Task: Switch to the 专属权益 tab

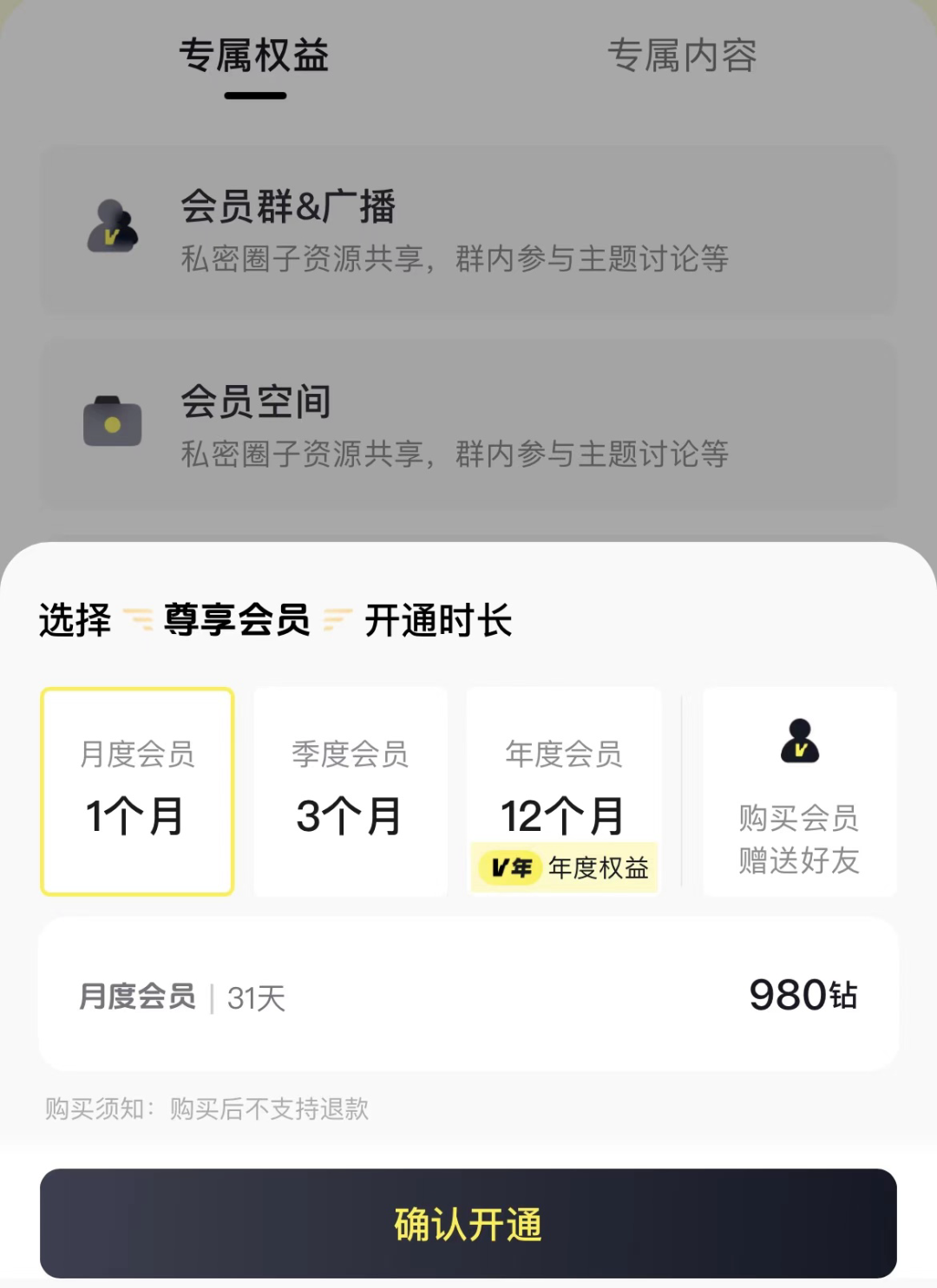Action: (254, 56)
